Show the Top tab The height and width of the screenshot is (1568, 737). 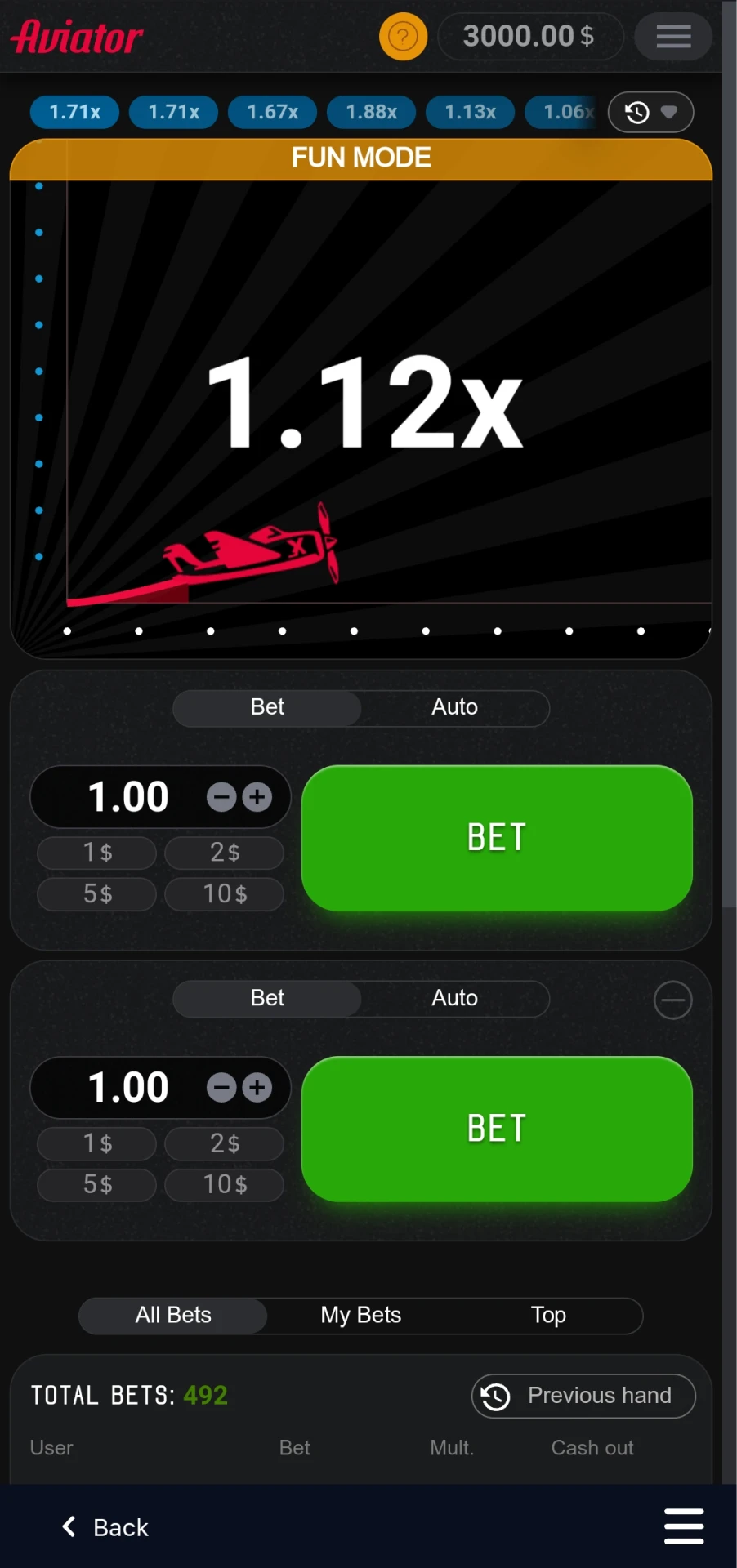point(548,1315)
